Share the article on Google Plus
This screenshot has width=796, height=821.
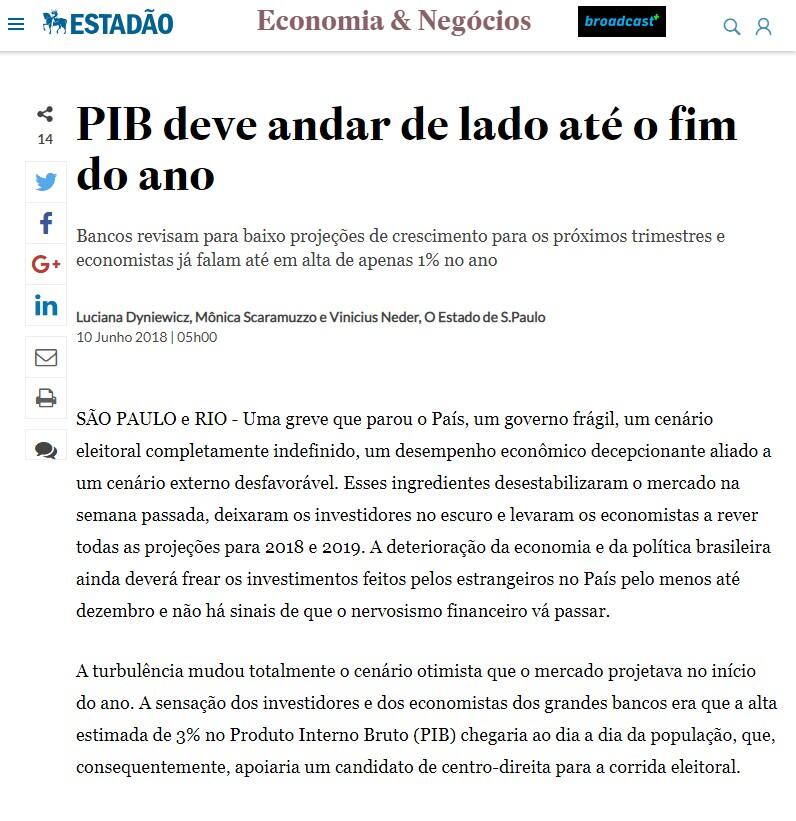pos(46,264)
